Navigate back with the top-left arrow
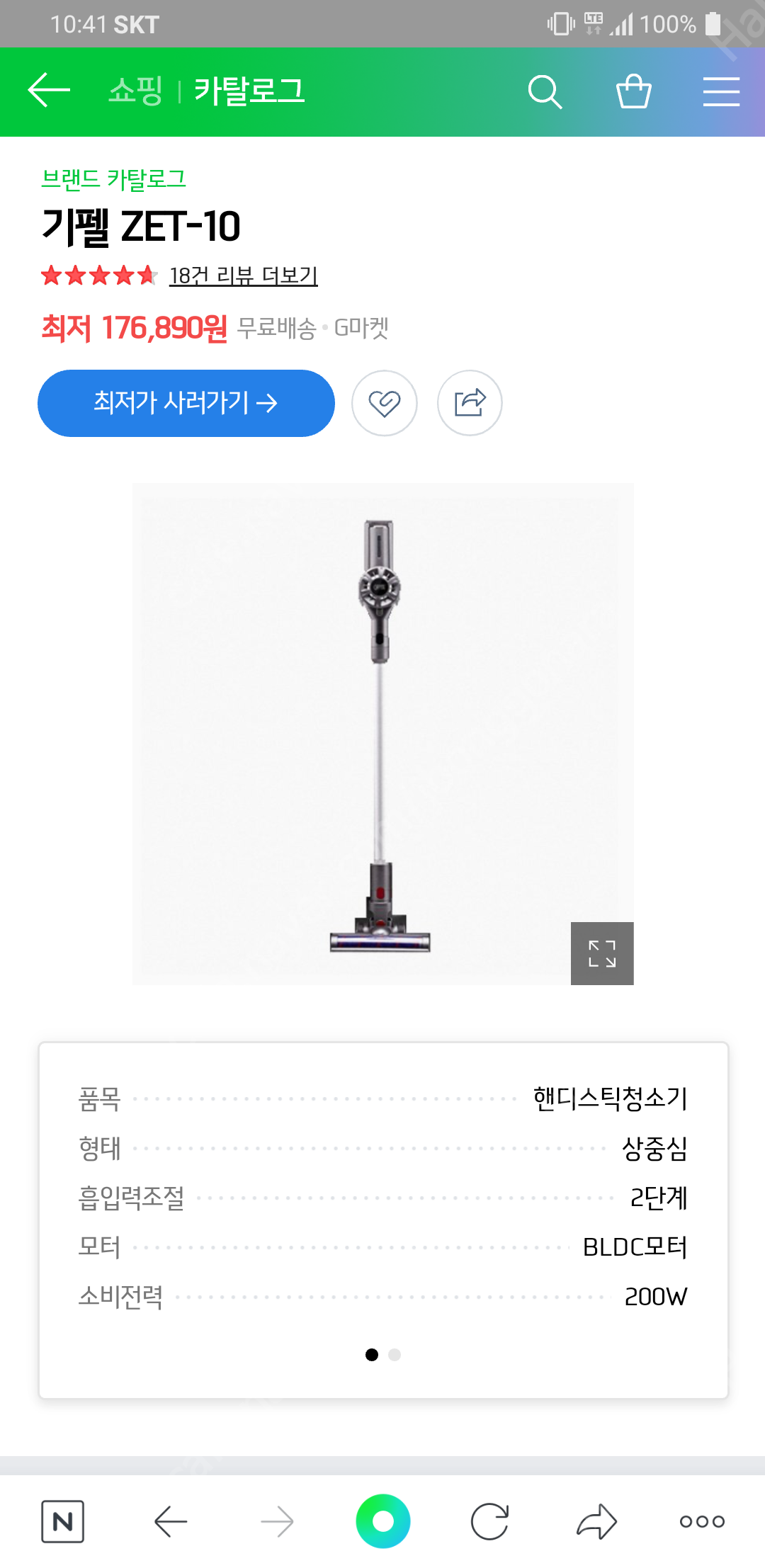 click(x=47, y=91)
